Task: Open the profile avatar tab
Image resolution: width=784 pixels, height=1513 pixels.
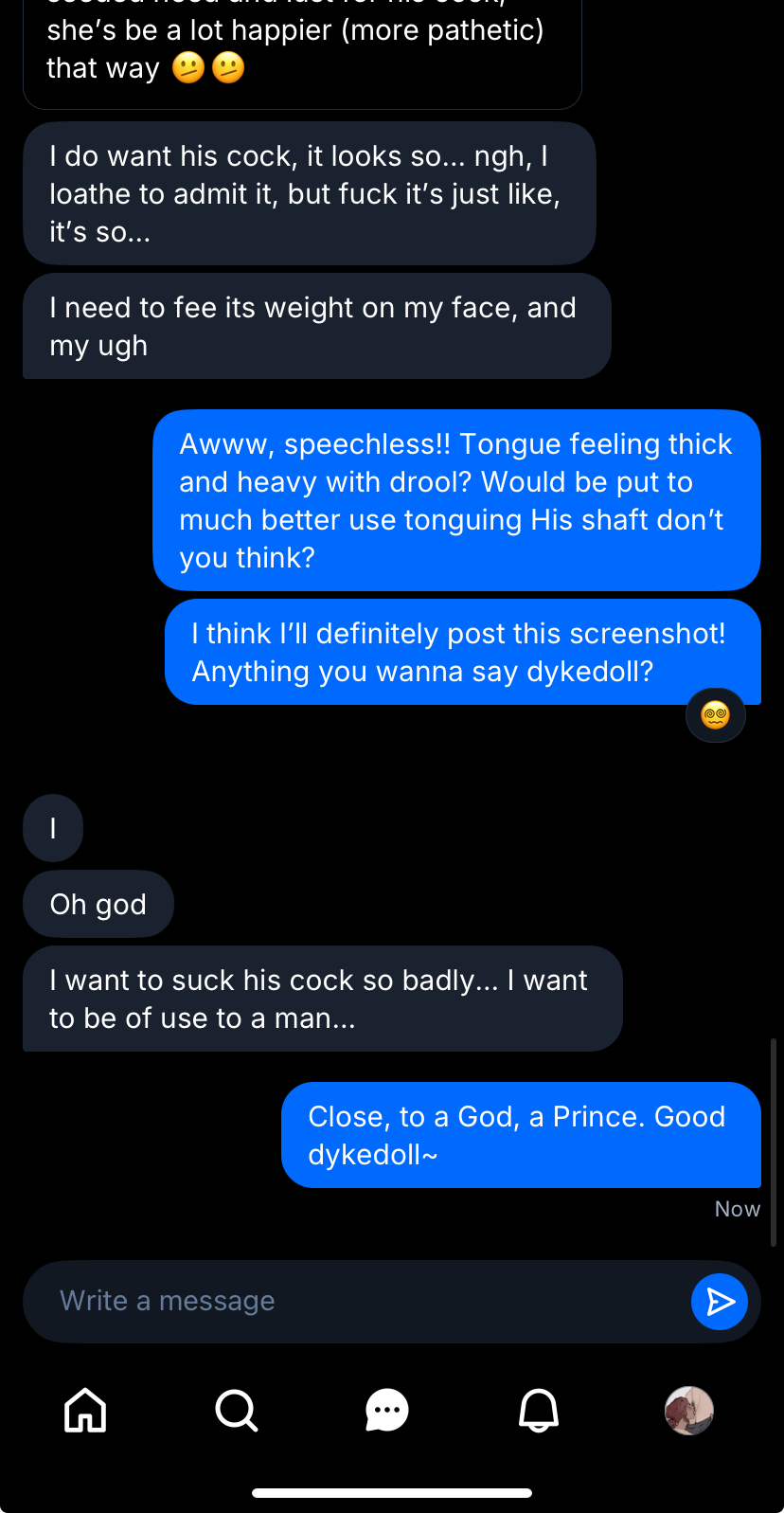Action: pos(689,1411)
